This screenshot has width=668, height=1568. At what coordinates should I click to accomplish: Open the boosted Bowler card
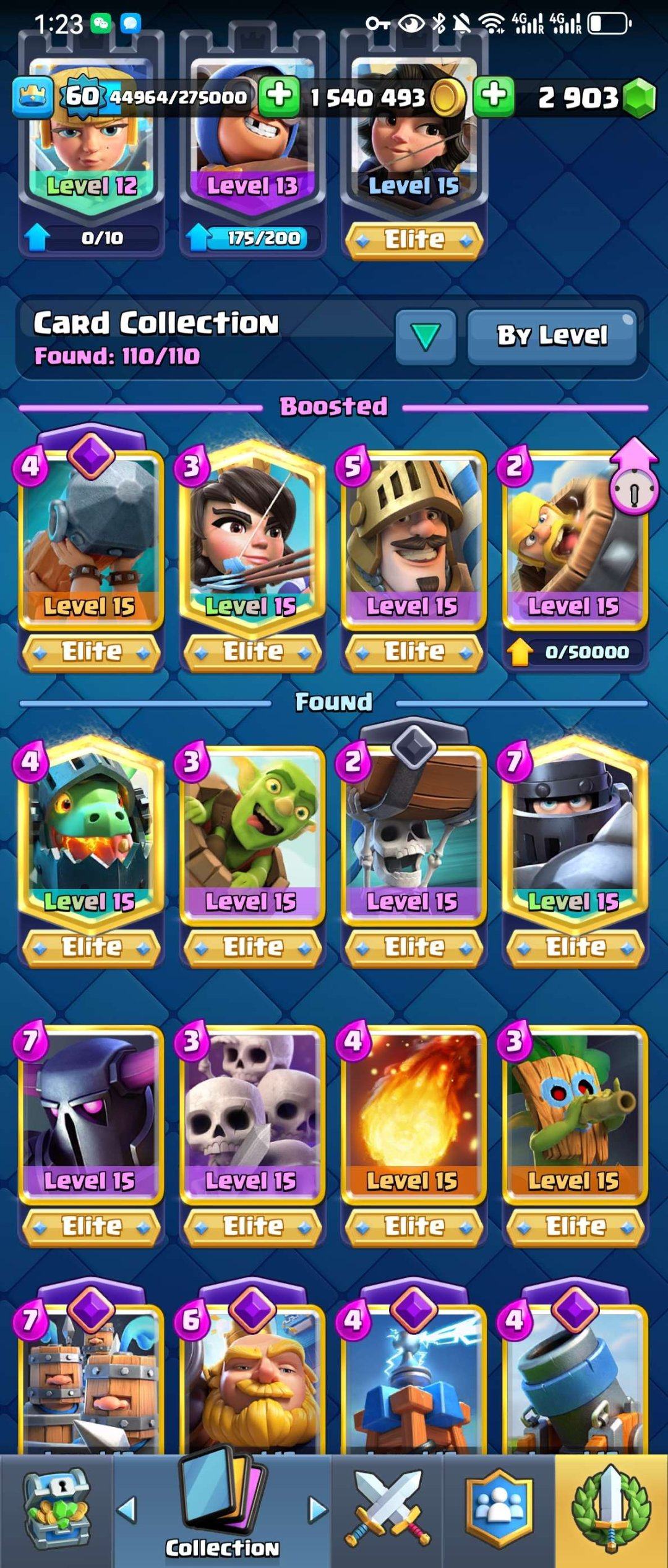tap(91, 538)
